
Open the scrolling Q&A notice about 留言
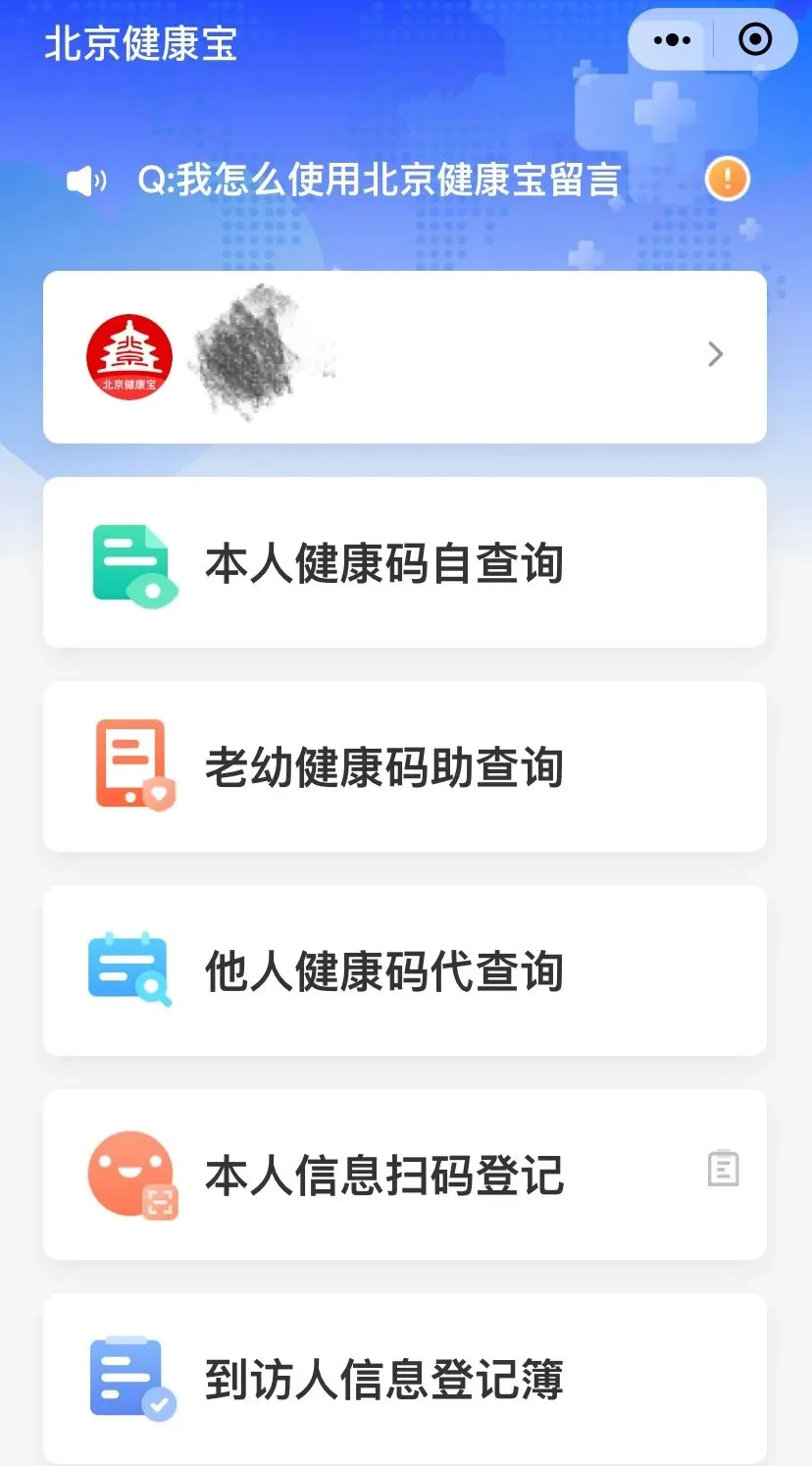[380, 181]
